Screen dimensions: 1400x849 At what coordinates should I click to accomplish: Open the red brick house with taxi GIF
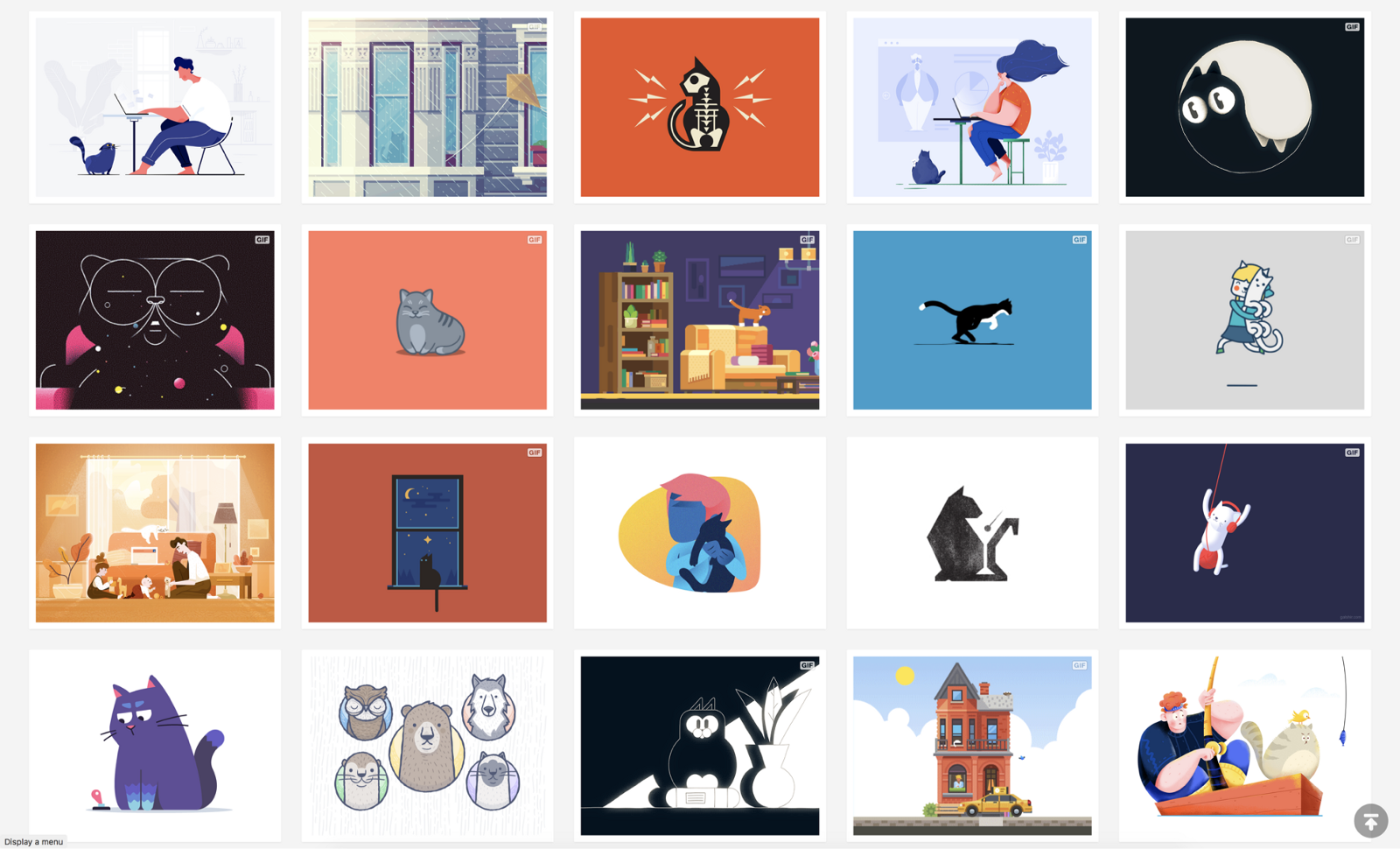coord(972,745)
